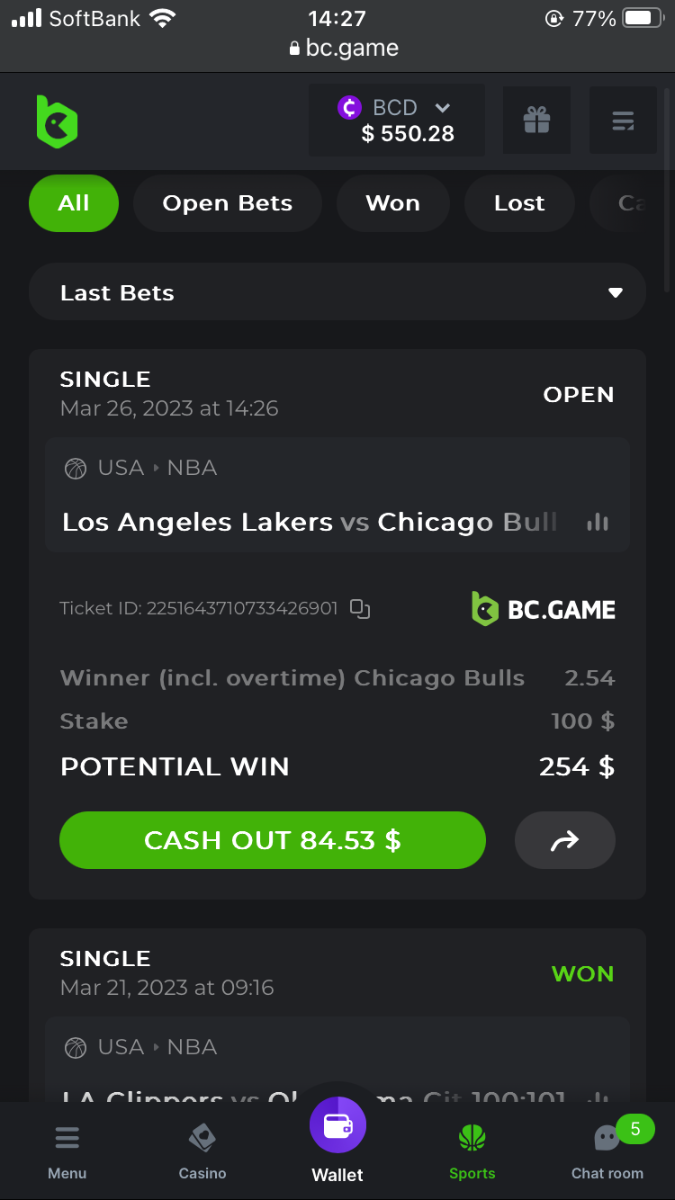The height and width of the screenshot is (1200, 675).
Task: Open the Menu in bottom bar
Action: point(67,1152)
